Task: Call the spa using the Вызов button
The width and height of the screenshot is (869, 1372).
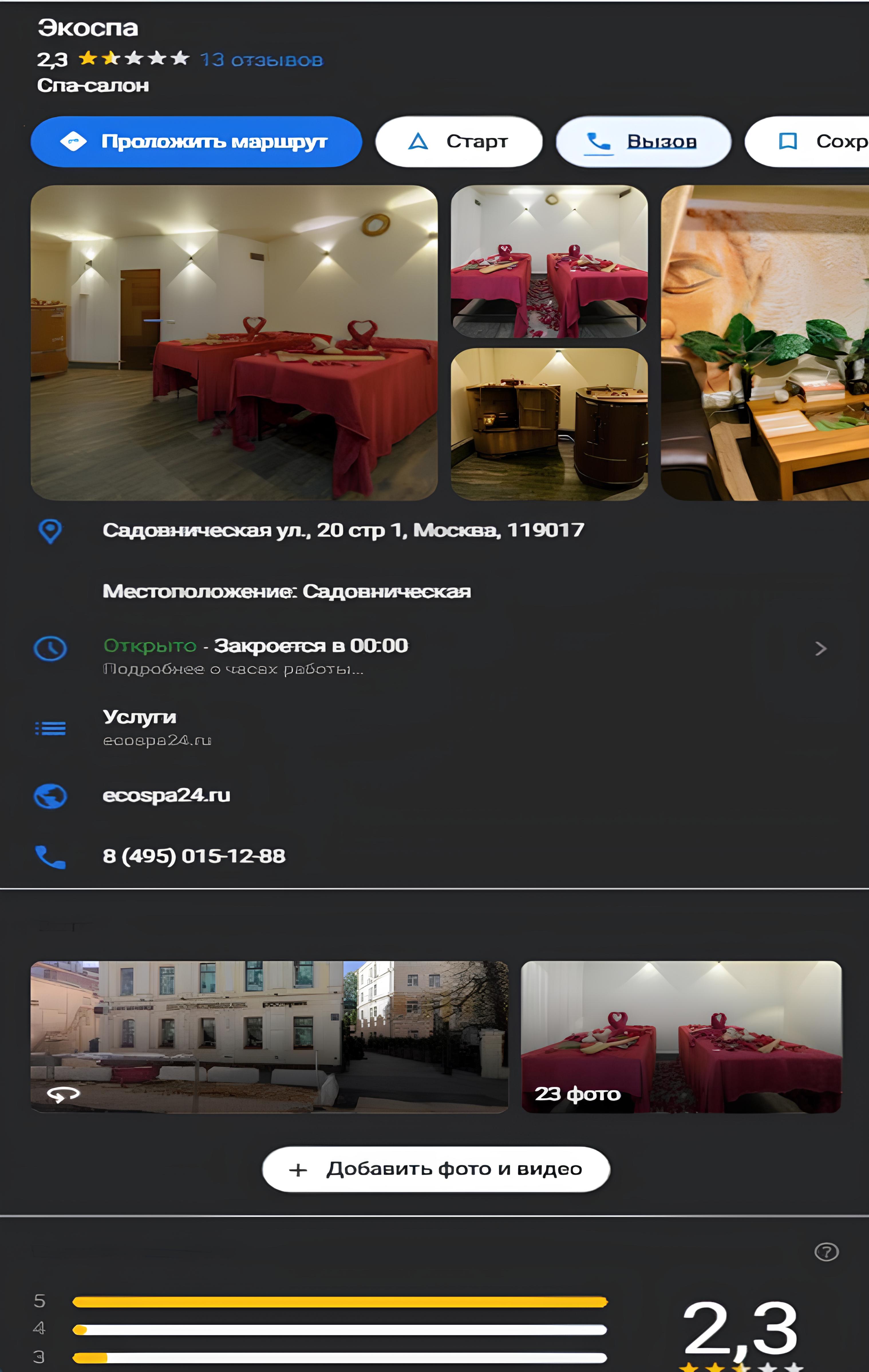Action: point(643,142)
